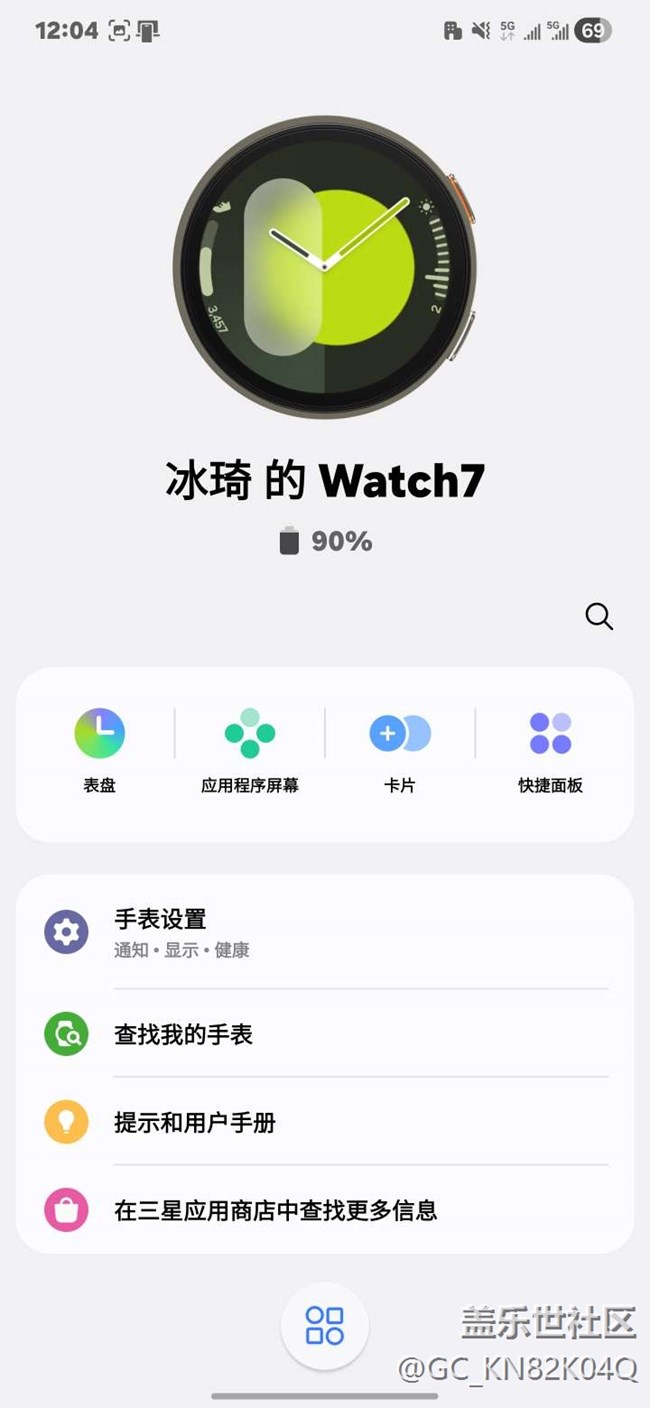
Task: Open the 表盘 watch faces option
Action: pos(100,750)
